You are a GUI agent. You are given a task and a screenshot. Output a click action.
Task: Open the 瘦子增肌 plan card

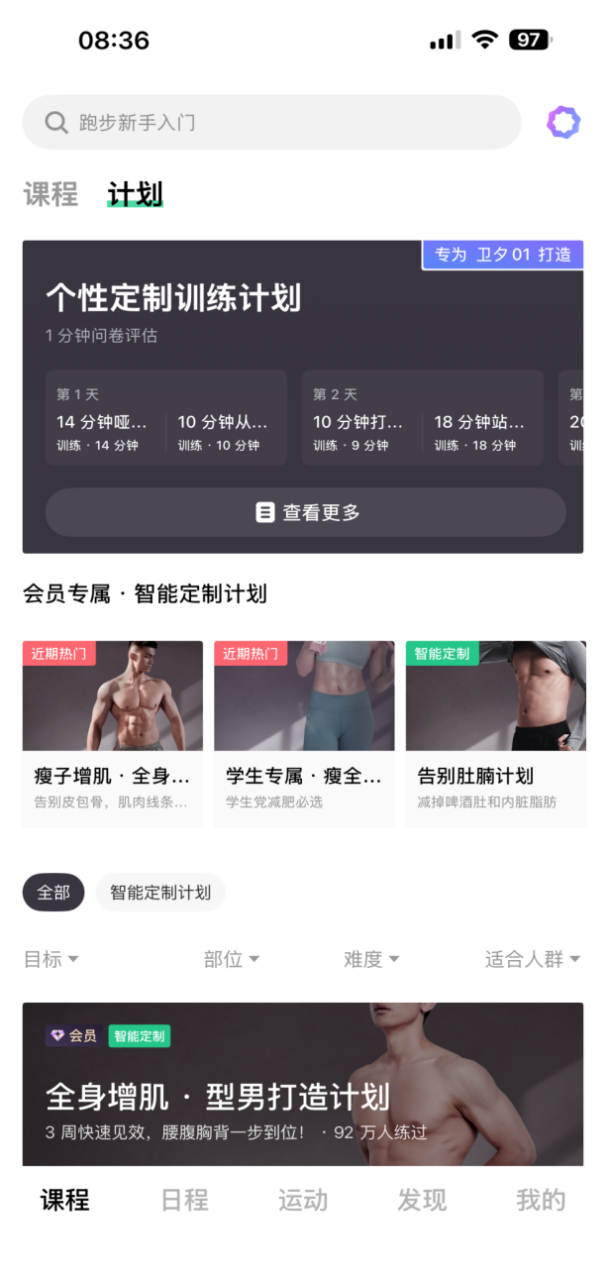point(112,734)
